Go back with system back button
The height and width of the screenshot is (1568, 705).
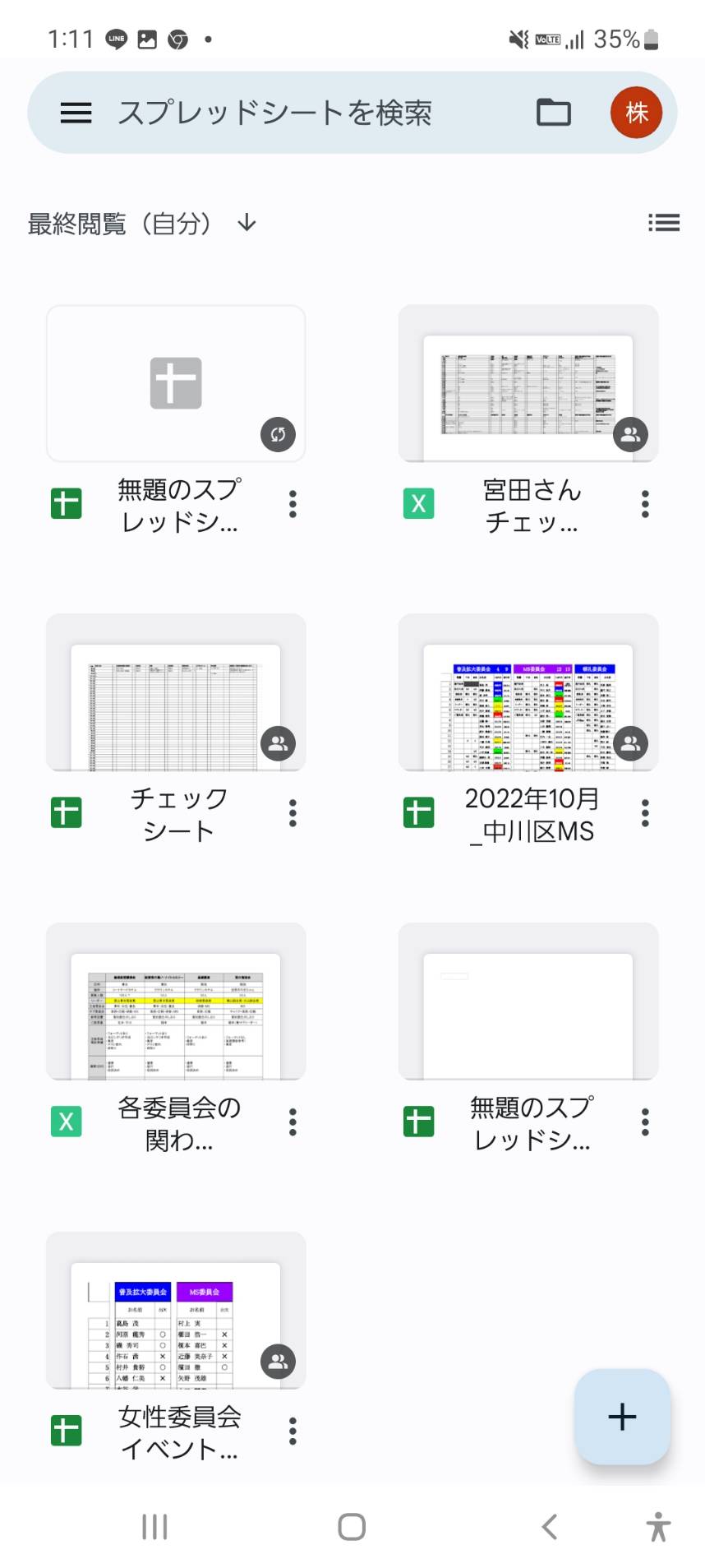click(x=550, y=1527)
